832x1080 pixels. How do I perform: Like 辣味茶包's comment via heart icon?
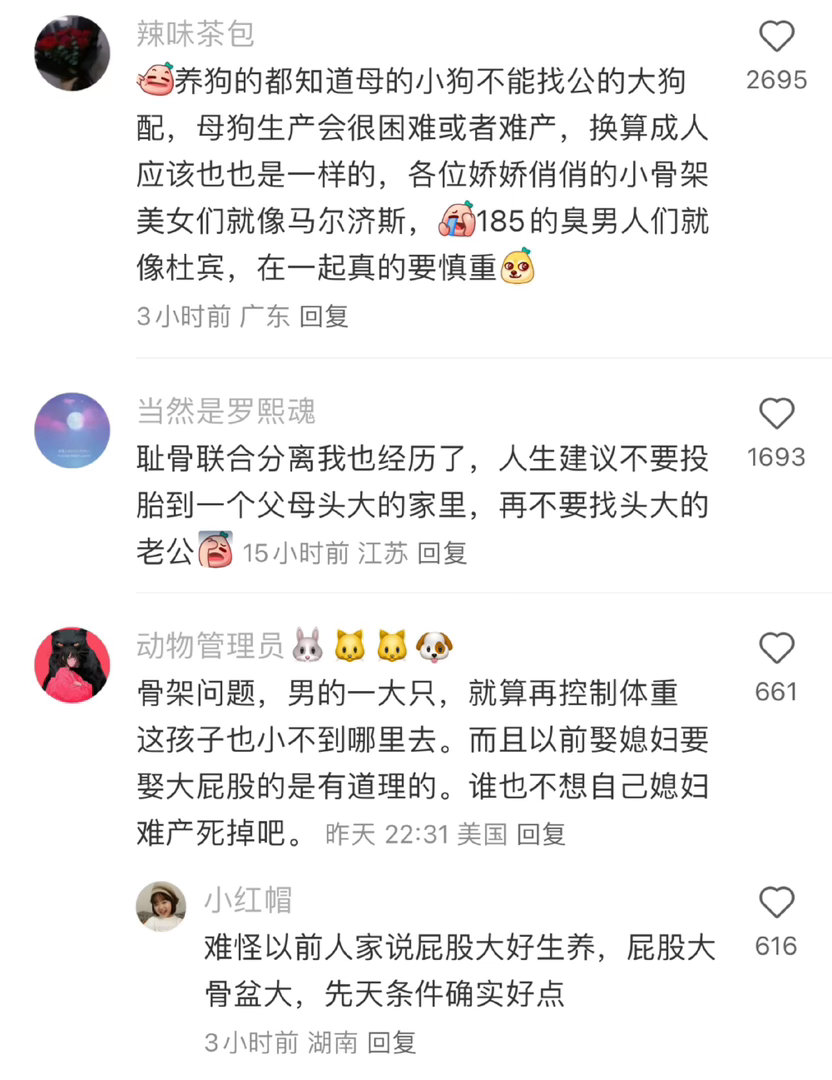click(777, 37)
